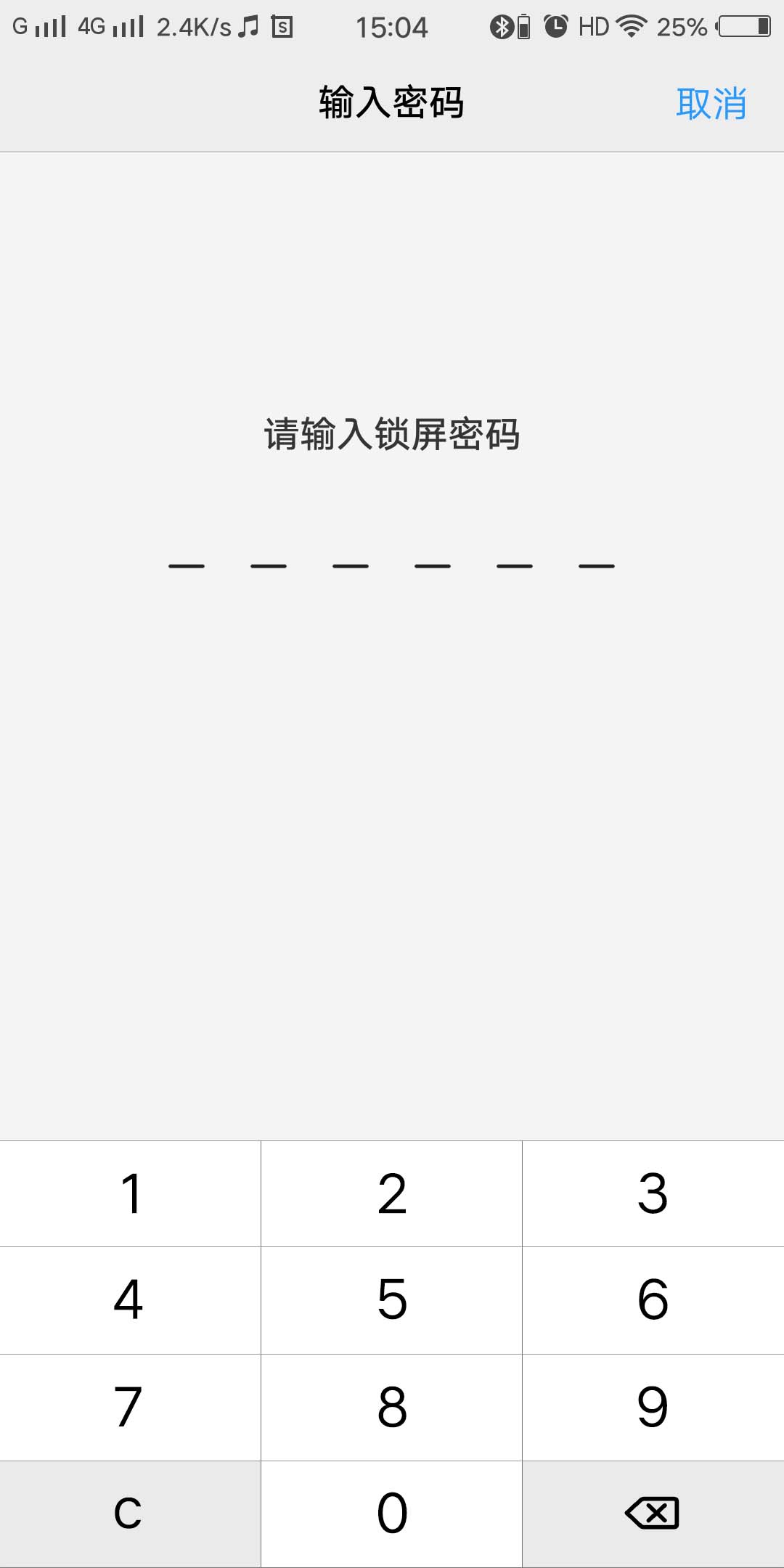Enter digit 4 on the keypad
784x1568 pixels.
pos(131,1300)
